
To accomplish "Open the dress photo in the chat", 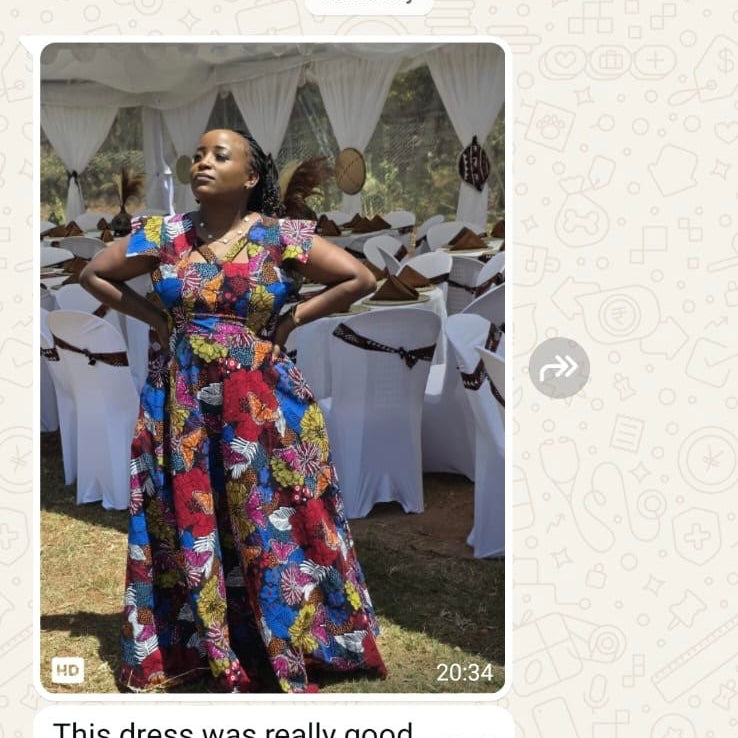I will (x=272, y=367).
